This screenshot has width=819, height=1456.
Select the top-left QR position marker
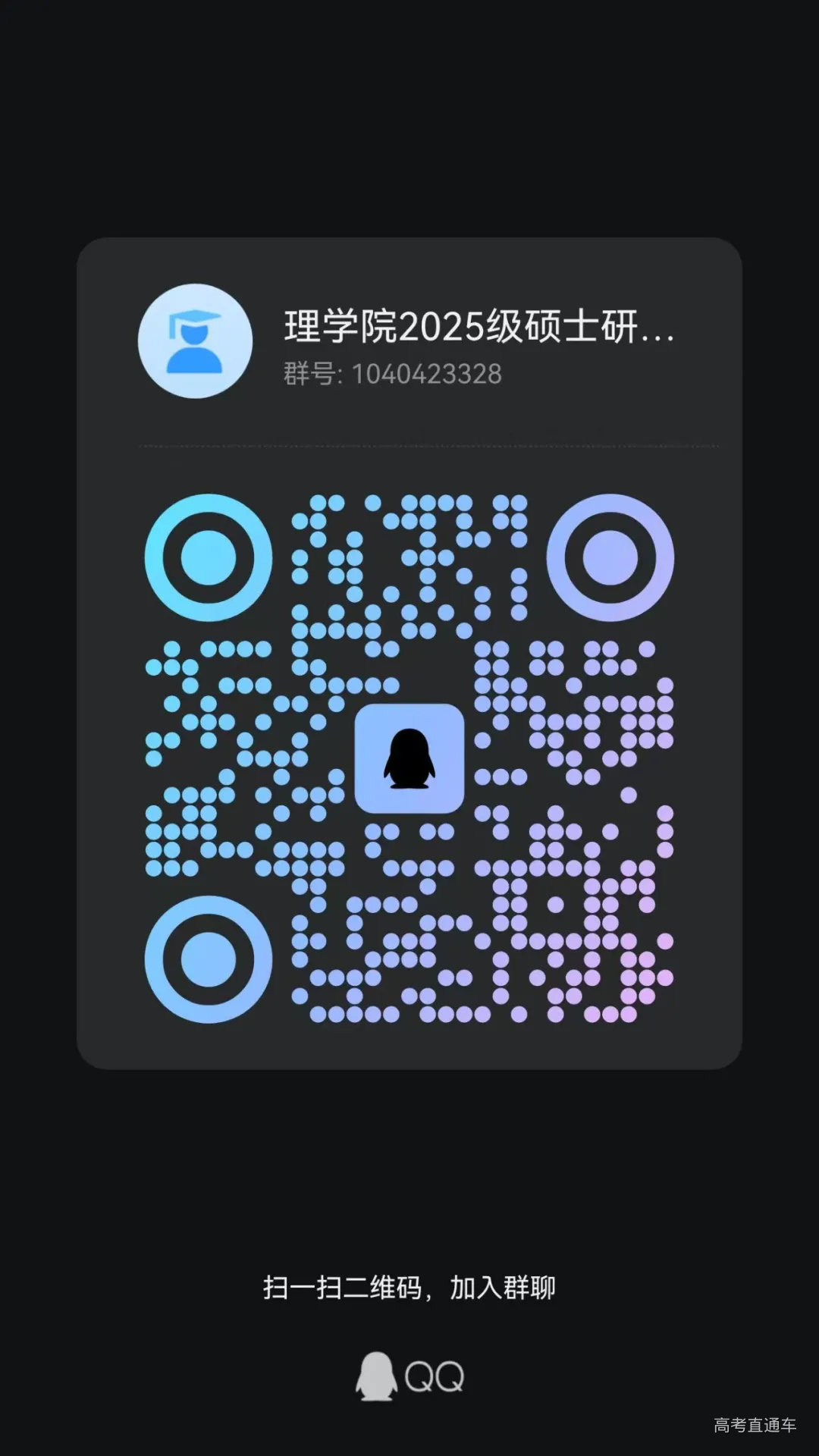tap(206, 557)
